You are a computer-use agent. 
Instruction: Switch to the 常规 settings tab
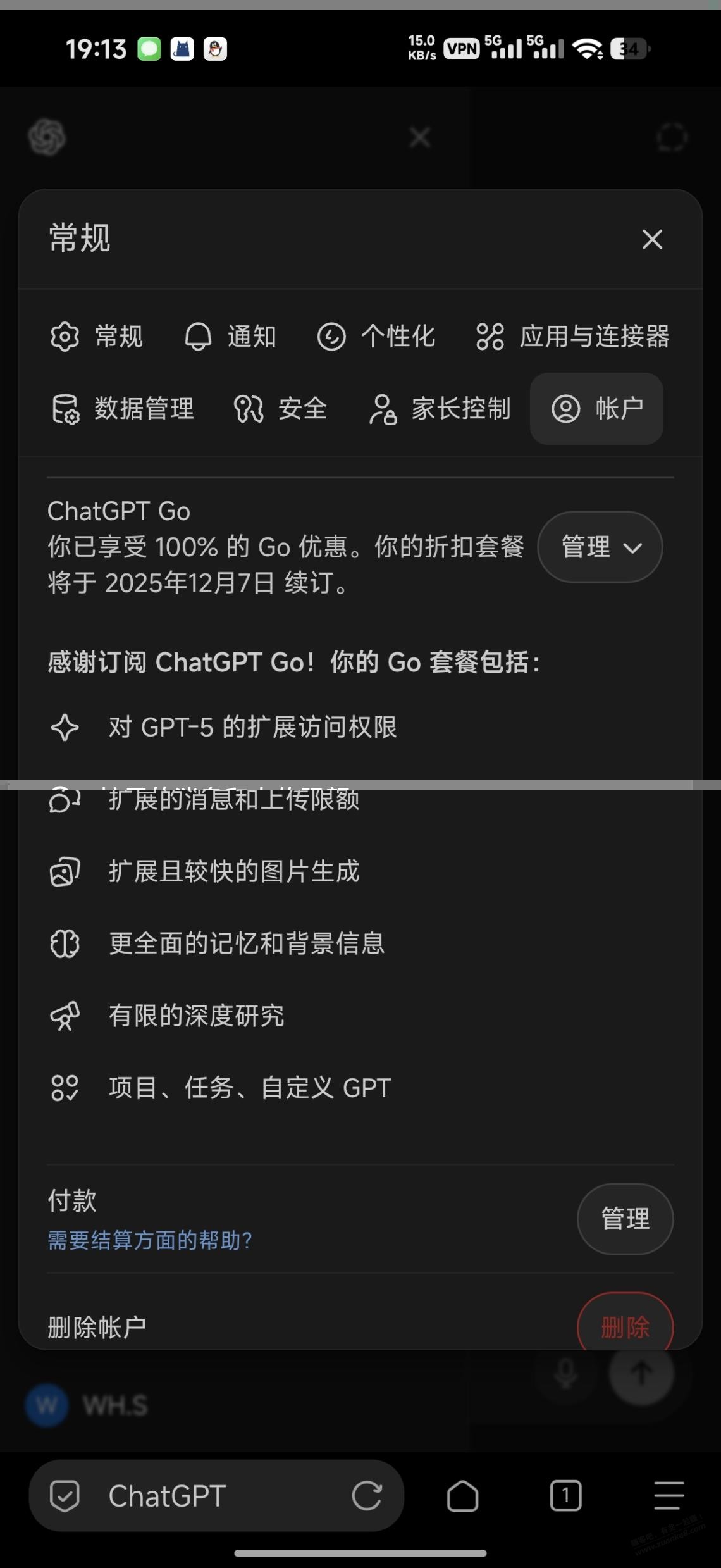pos(97,337)
